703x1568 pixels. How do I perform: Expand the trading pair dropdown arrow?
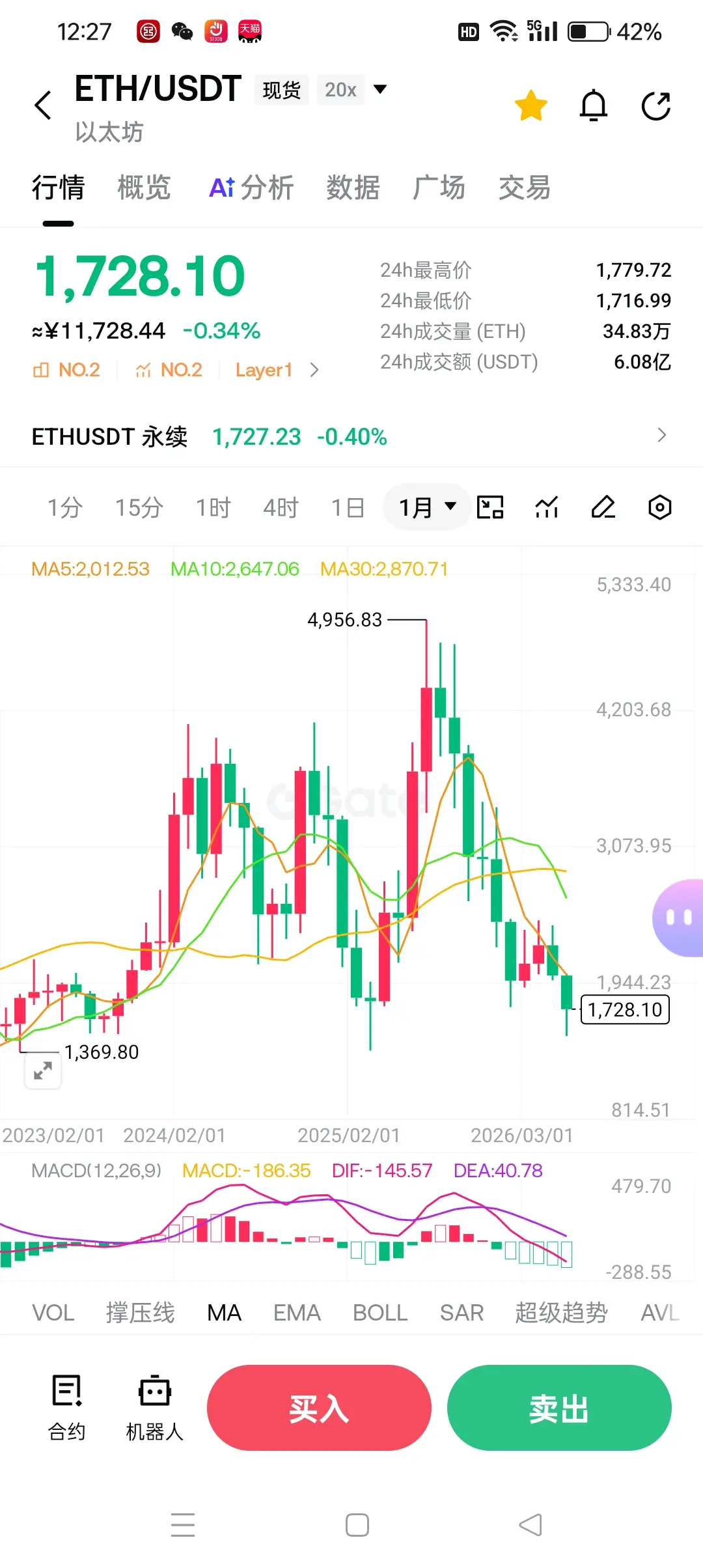coord(380,89)
